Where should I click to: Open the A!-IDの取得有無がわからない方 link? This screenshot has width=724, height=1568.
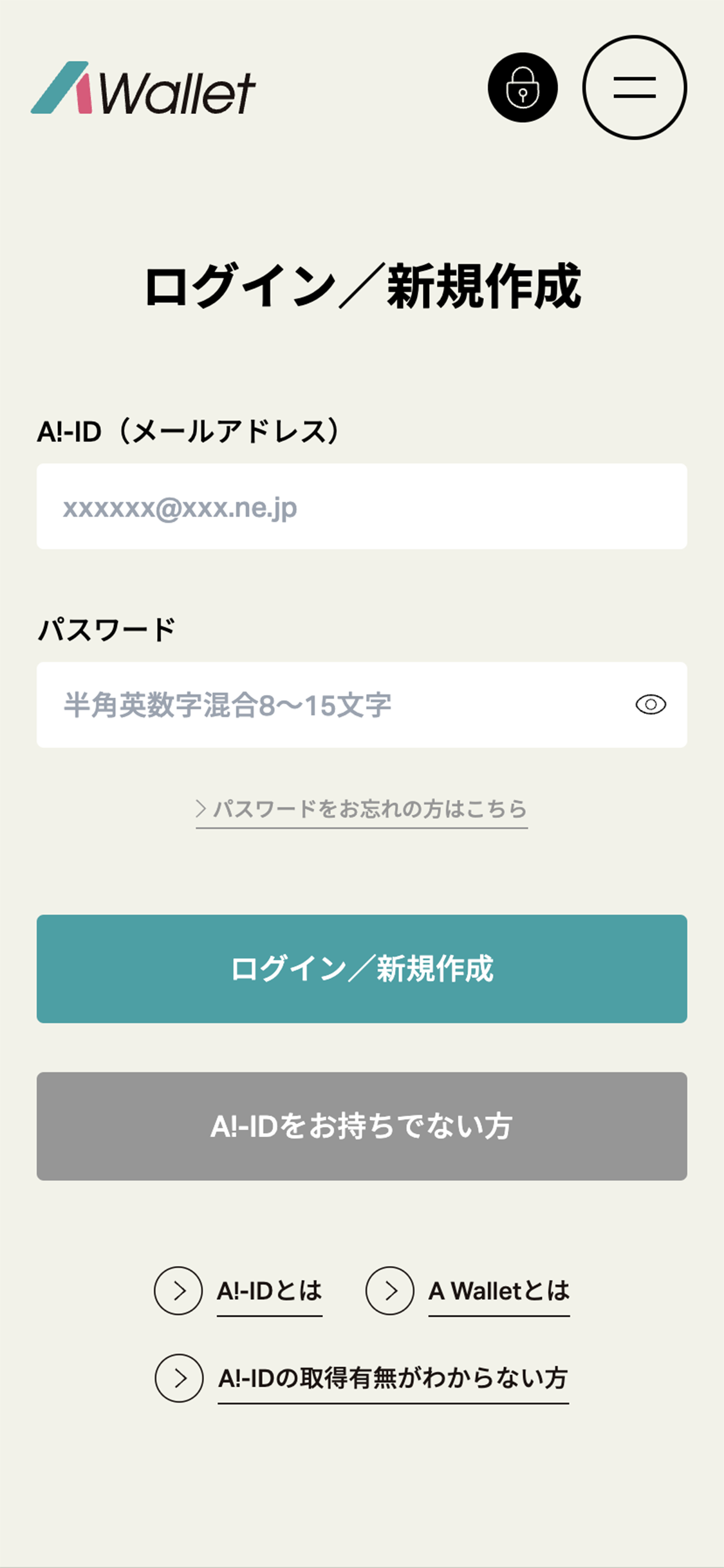click(x=393, y=1378)
